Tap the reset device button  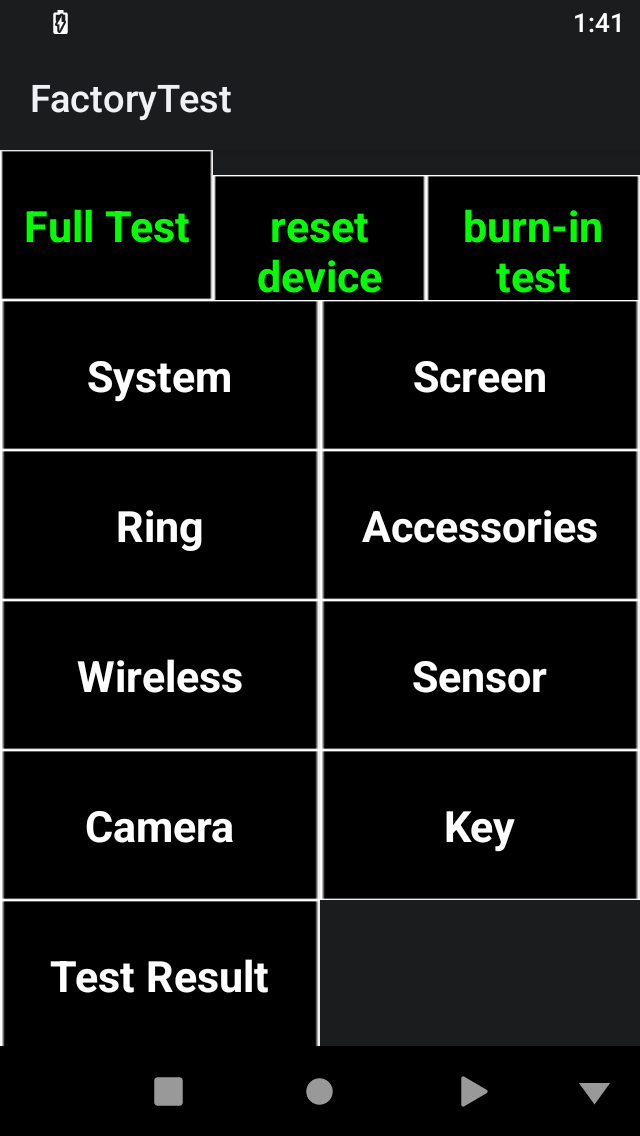pos(320,240)
